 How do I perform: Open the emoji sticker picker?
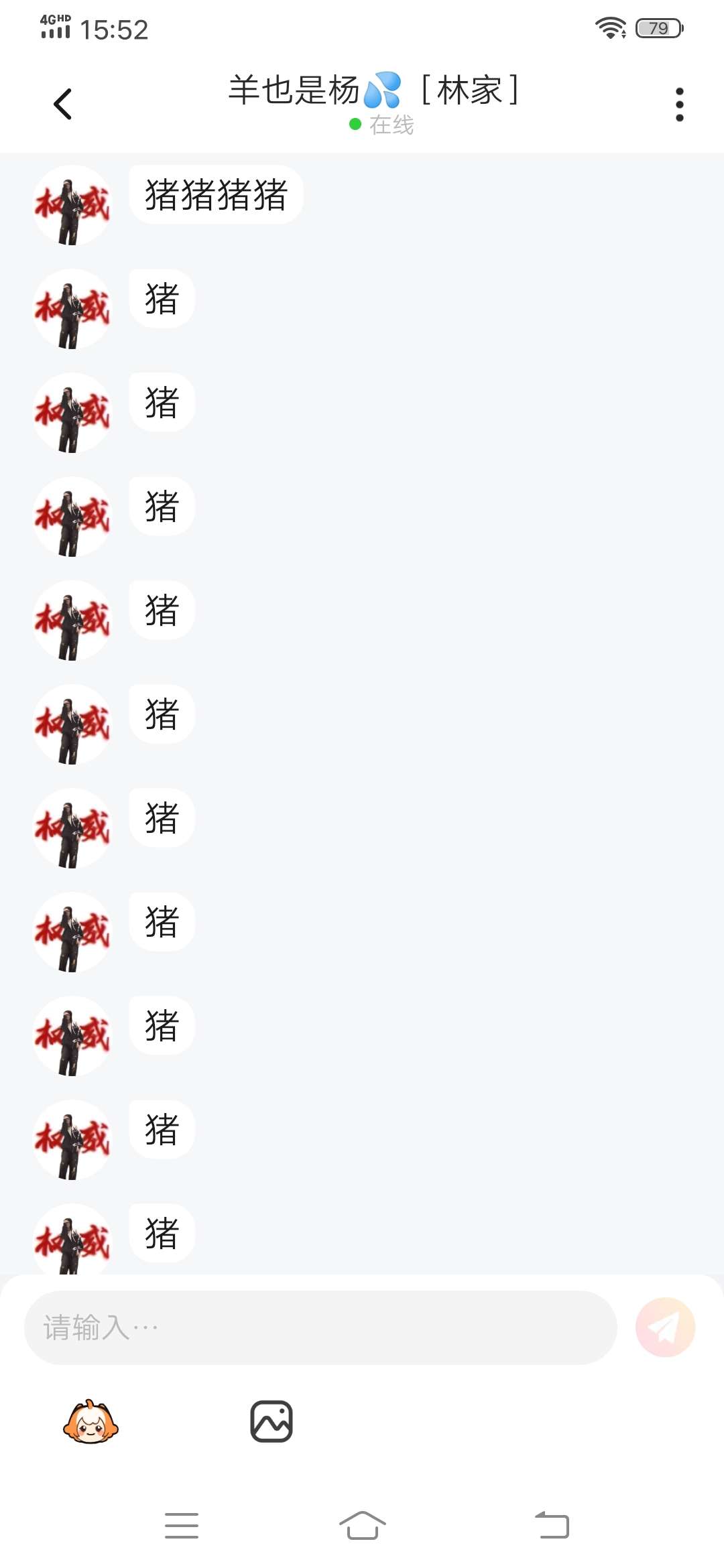90,1422
